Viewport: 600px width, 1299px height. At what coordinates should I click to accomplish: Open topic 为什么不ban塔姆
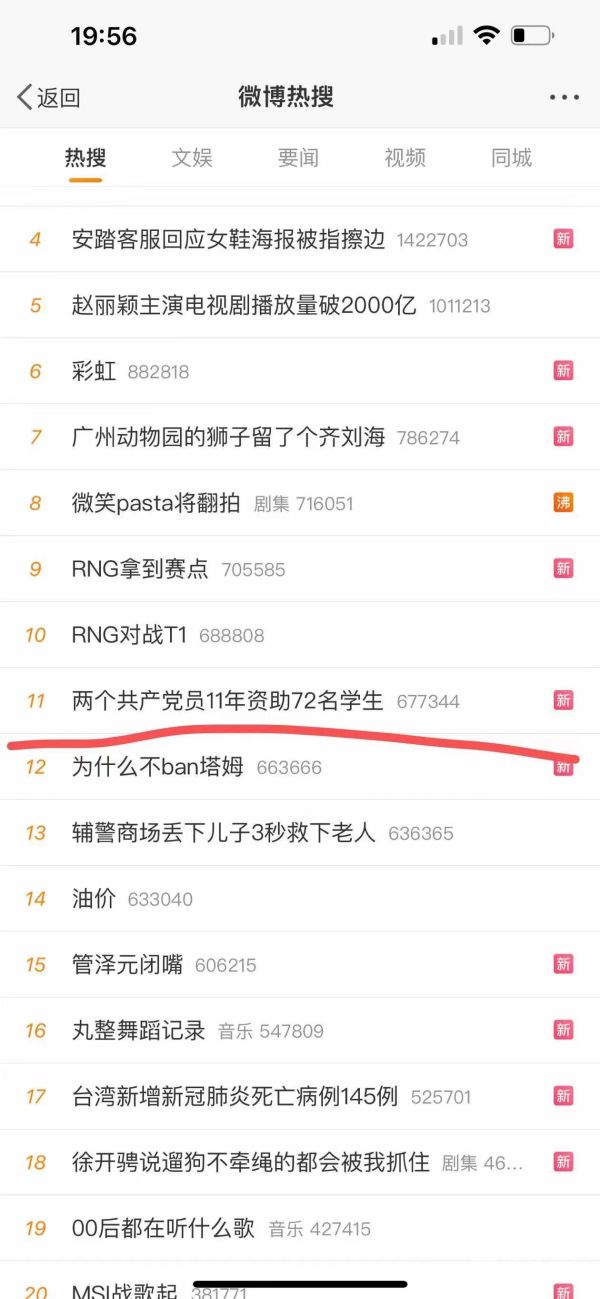point(158,767)
